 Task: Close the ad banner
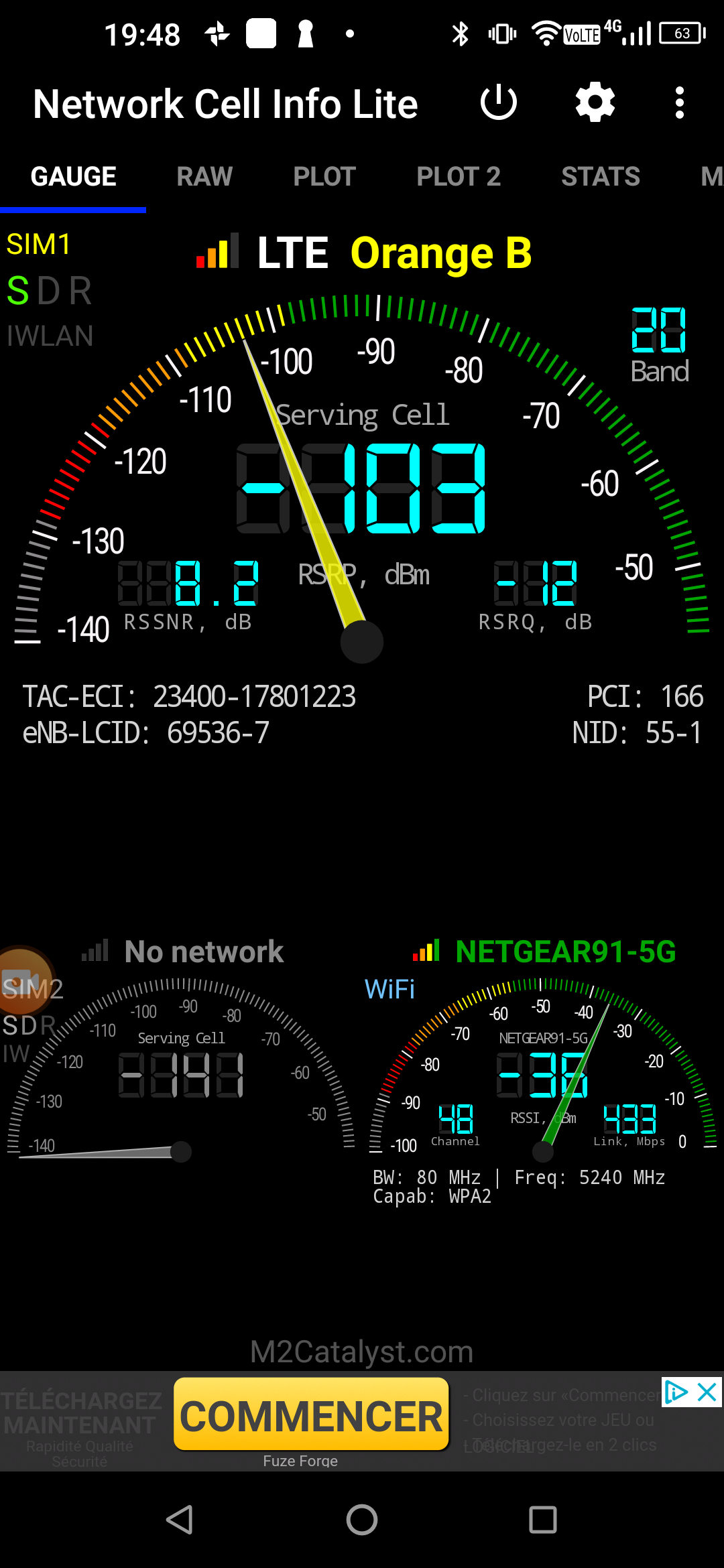click(x=708, y=1393)
